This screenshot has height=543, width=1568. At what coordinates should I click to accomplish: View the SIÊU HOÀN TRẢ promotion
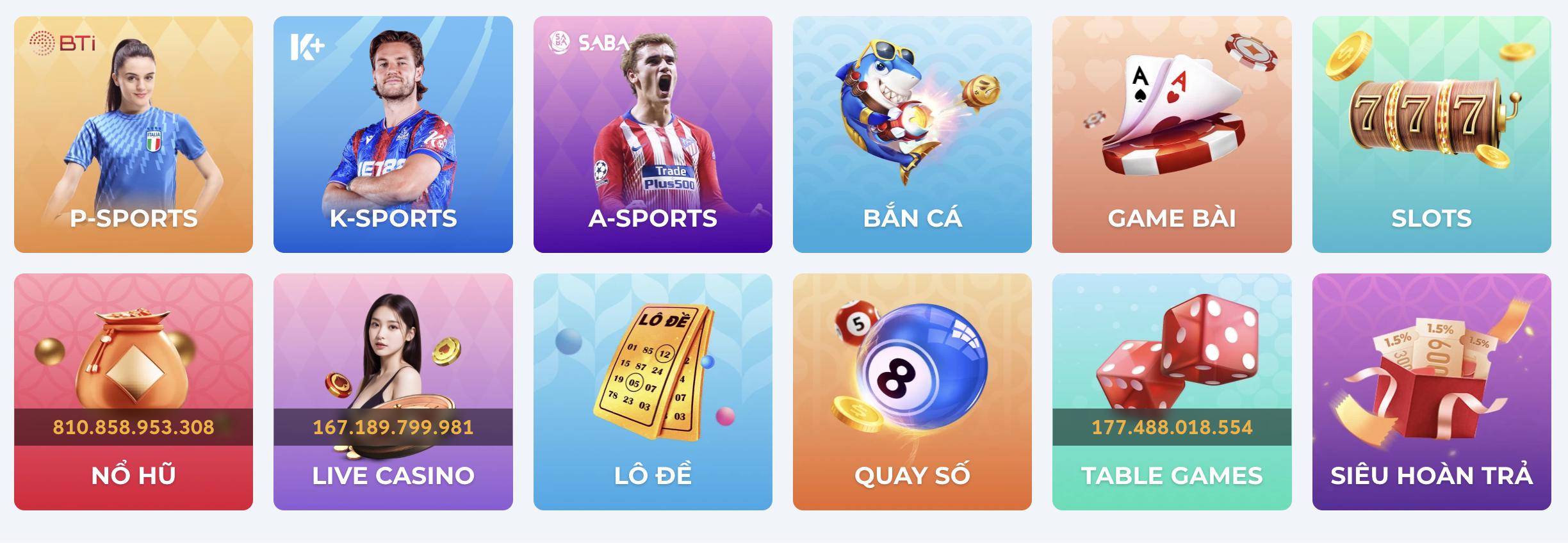1431,392
